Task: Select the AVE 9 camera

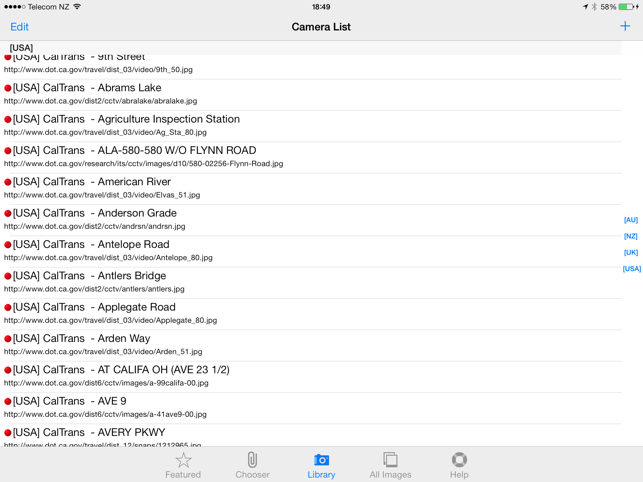Action: (x=300, y=407)
